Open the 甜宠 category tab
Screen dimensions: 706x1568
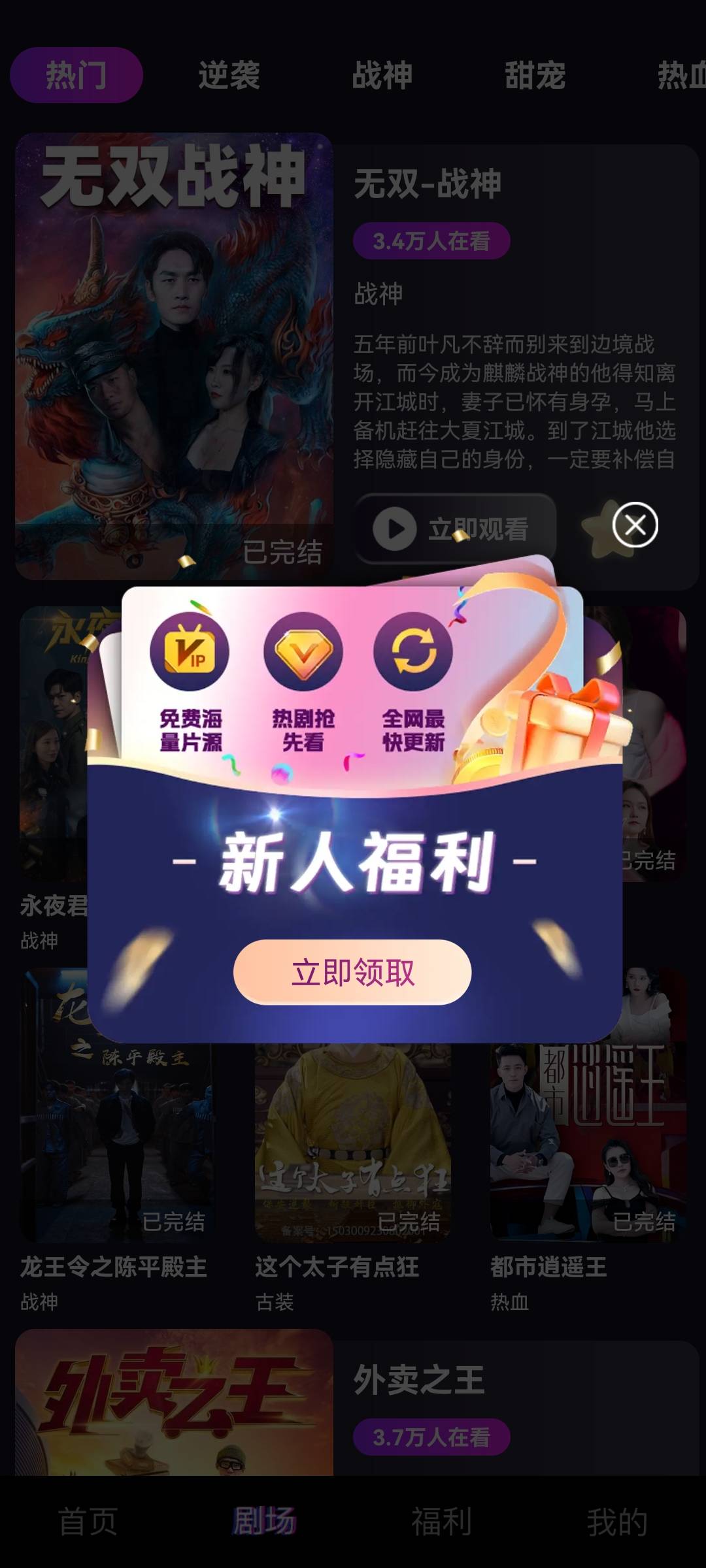point(535,75)
